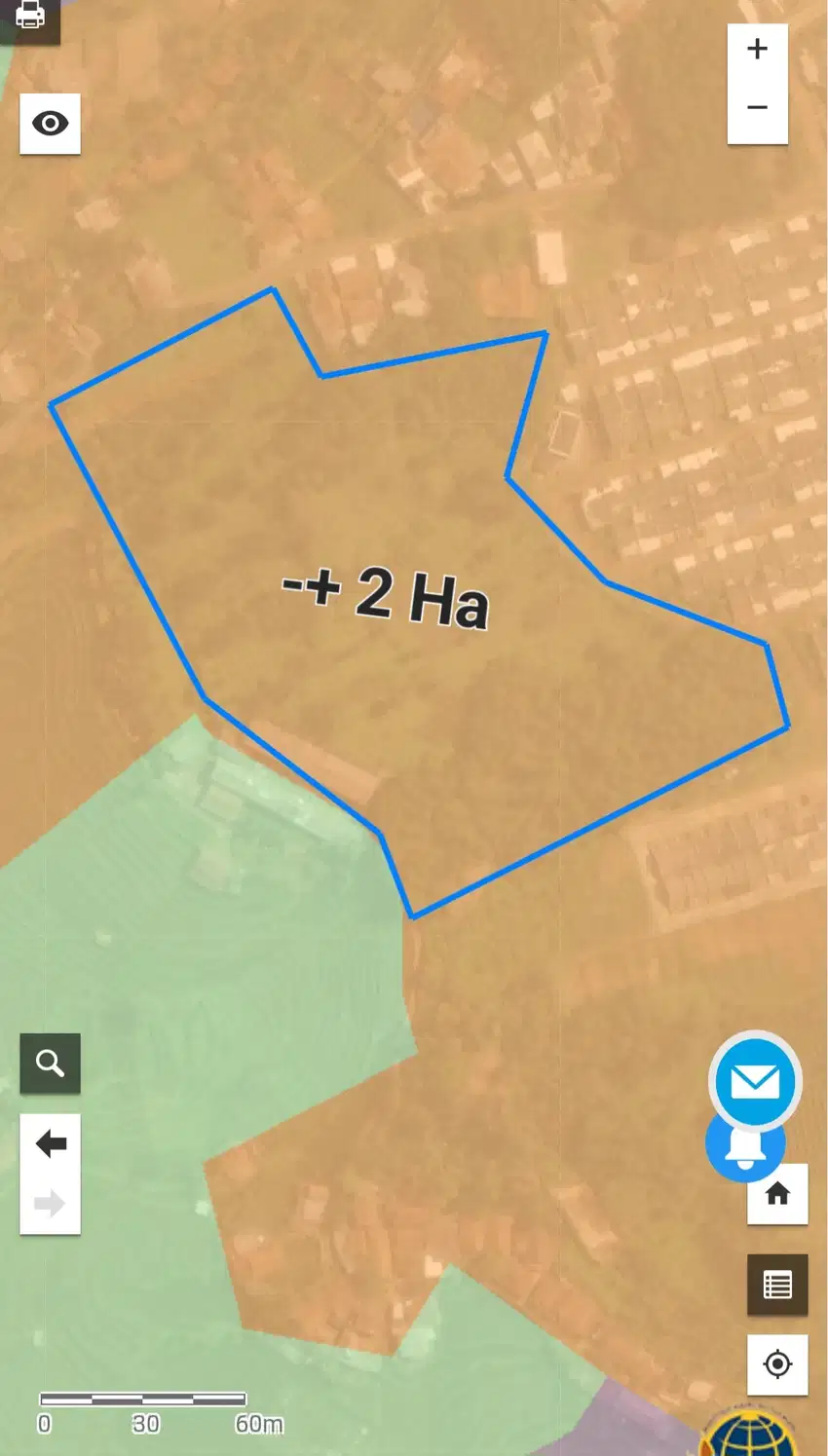Return to the map's home view
The height and width of the screenshot is (1456, 828).
coord(777,1194)
